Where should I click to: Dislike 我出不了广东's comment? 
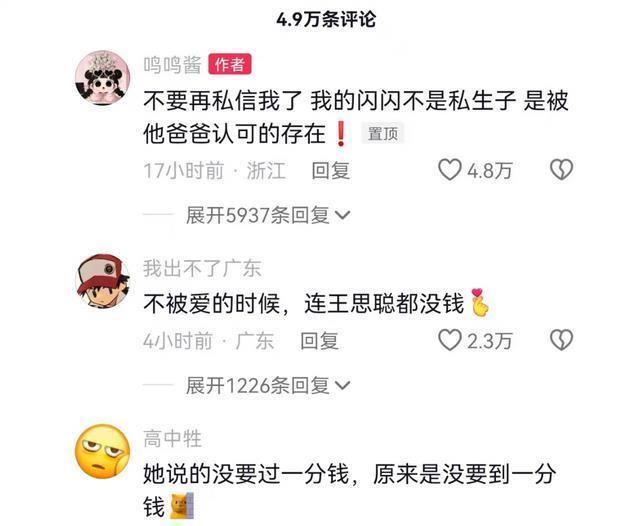561,341
